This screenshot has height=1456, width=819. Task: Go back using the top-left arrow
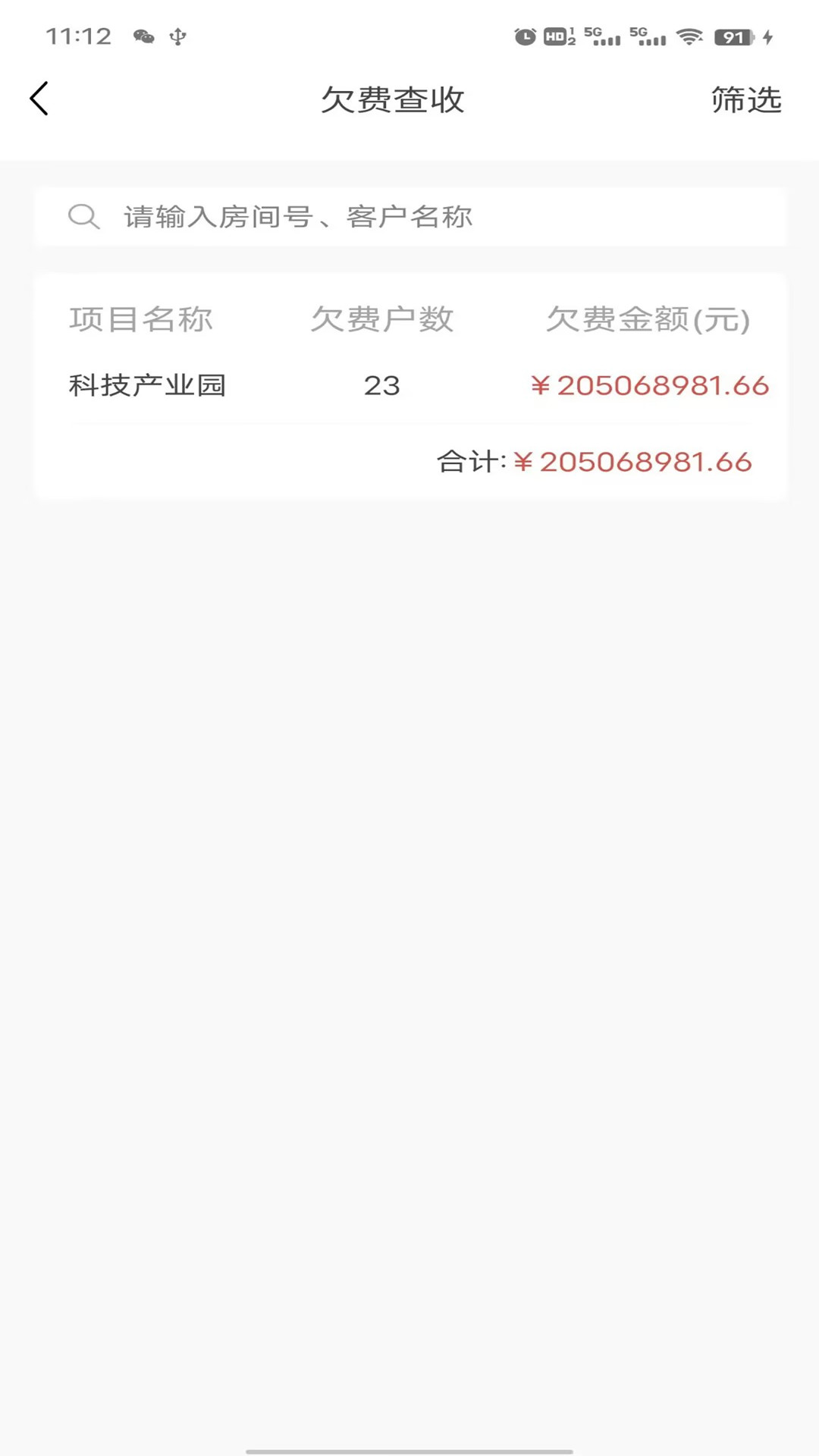coord(39,99)
